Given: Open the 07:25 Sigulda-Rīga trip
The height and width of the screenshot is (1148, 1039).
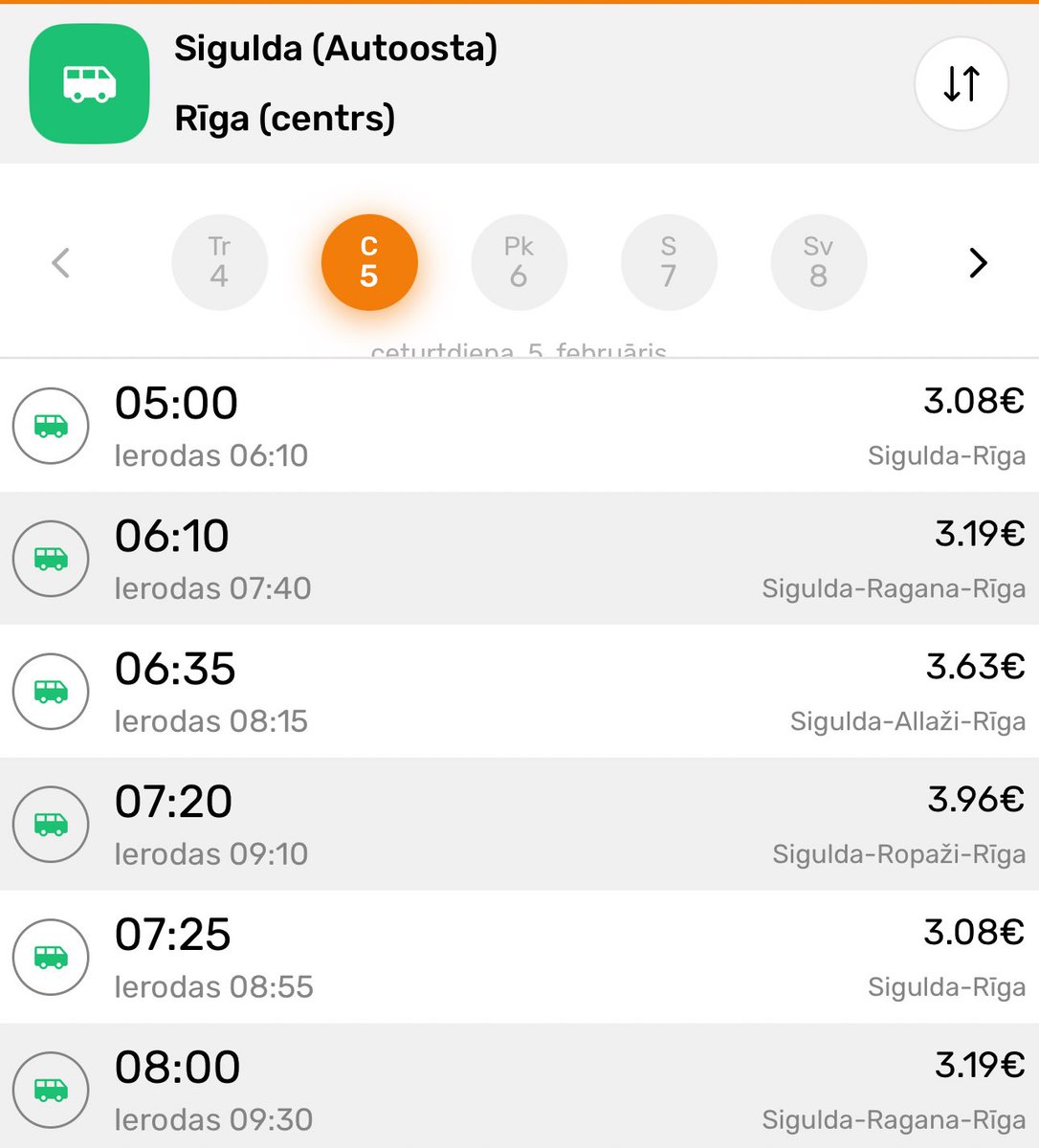Looking at the screenshot, I should [x=519, y=958].
